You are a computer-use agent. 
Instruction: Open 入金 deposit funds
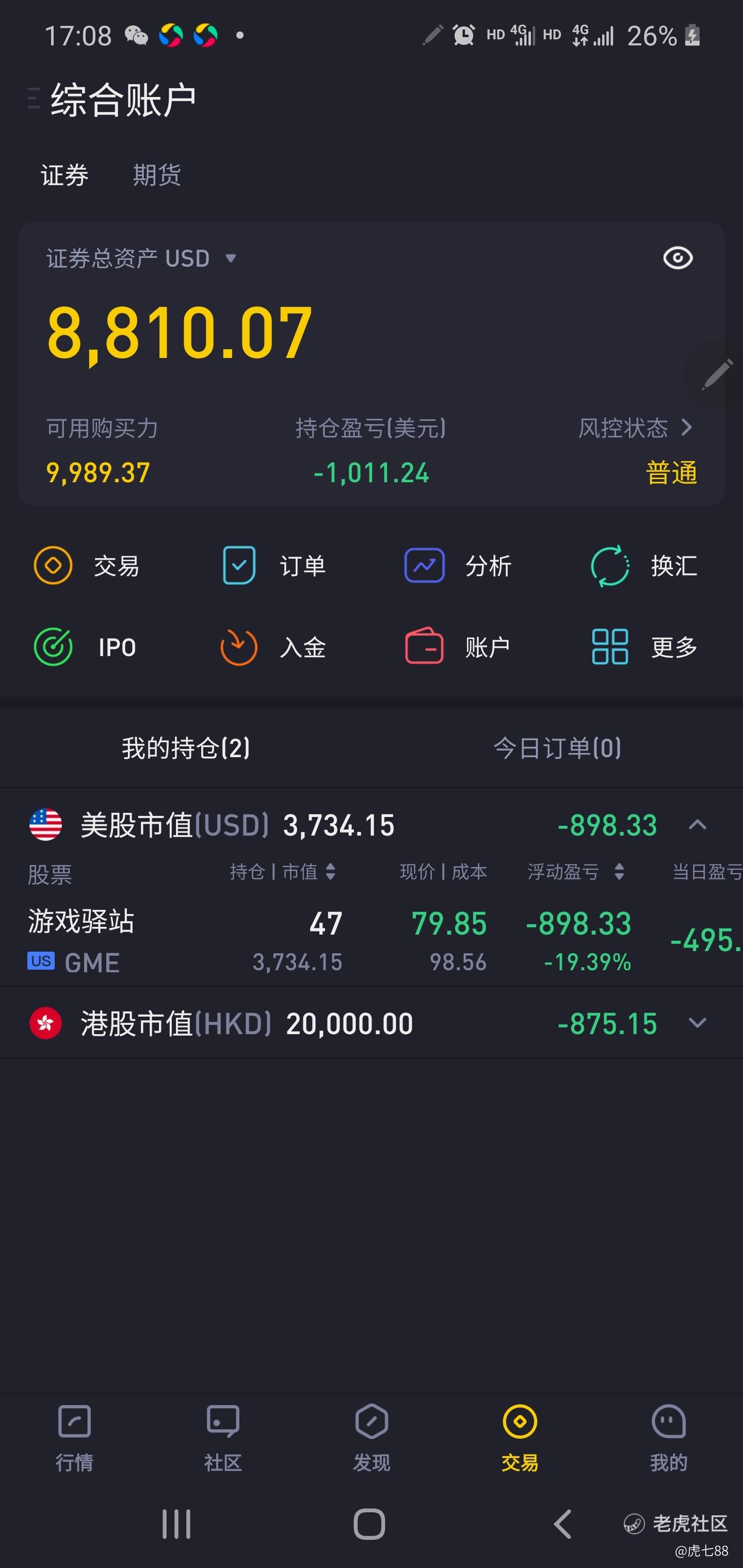[x=273, y=647]
